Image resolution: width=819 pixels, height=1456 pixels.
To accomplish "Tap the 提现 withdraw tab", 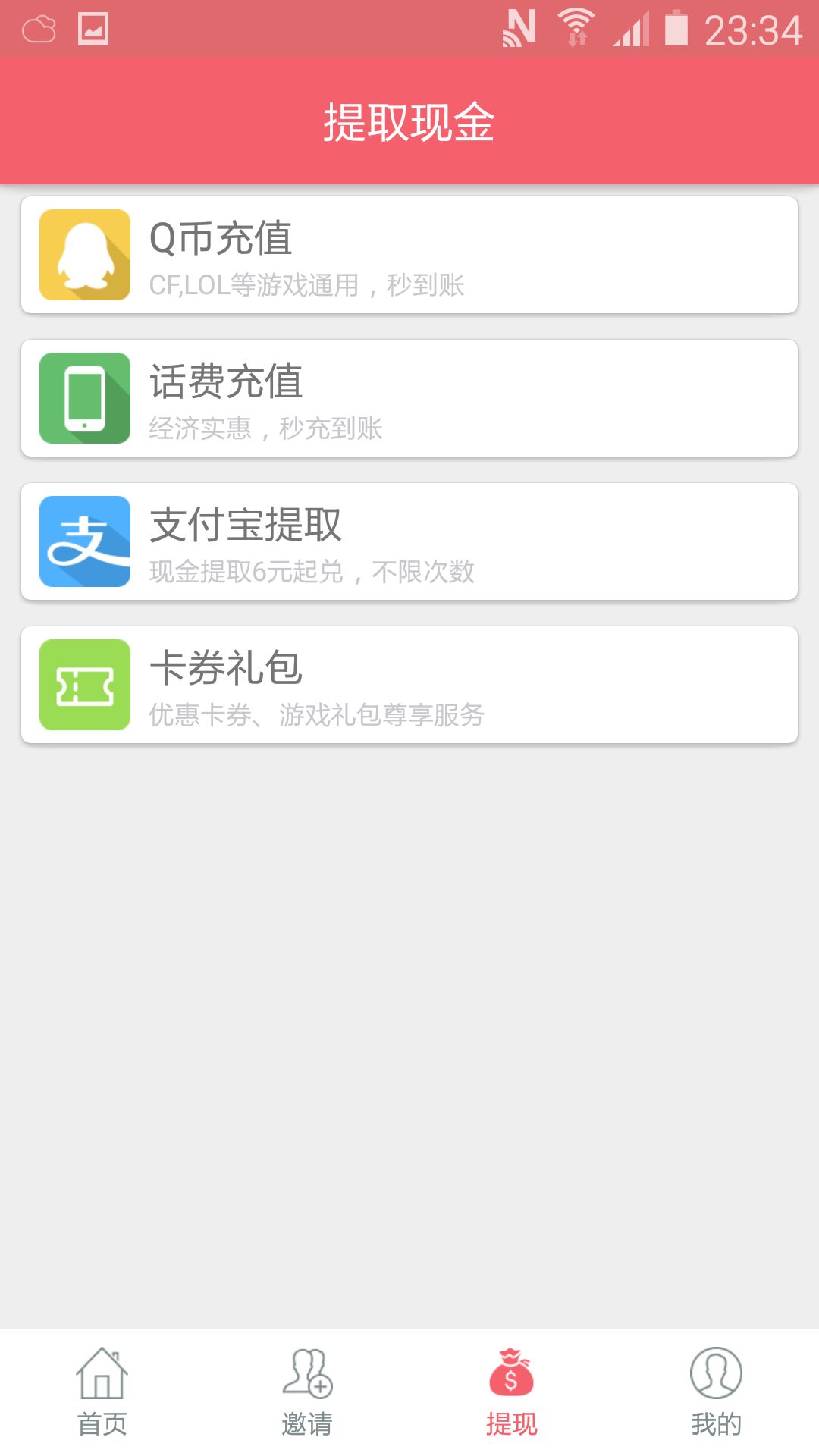I will (x=512, y=1392).
